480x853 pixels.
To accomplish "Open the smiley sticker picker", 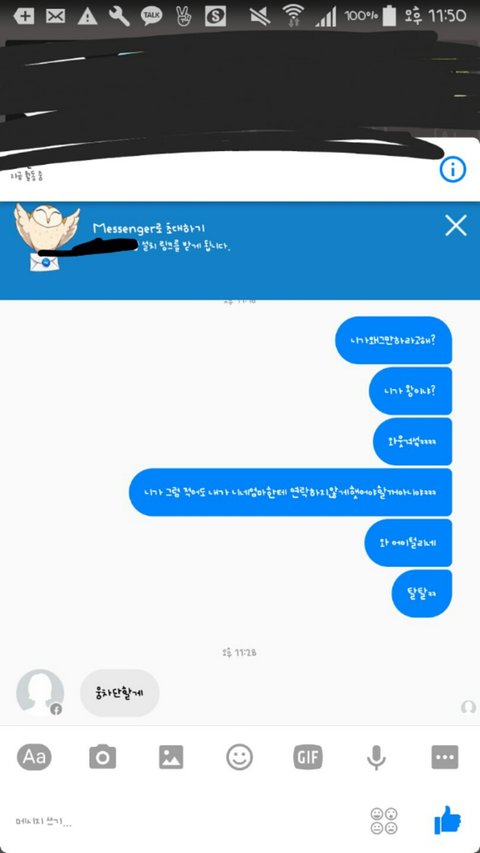I will point(239,757).
